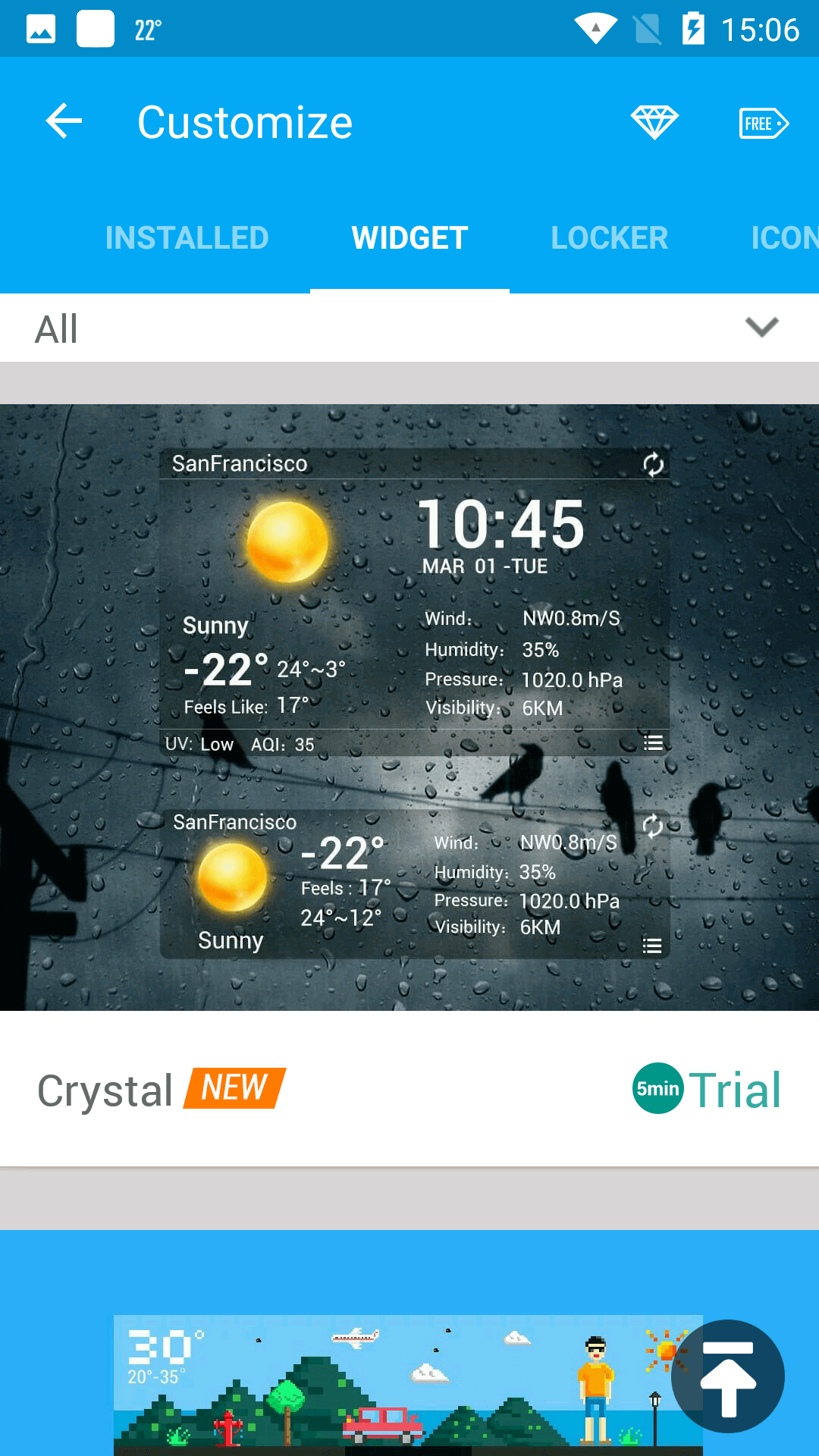Image resolution: width=819 pixels, height=1456 pixels.
Task: Open the FREE tag icon
Action: 764,123
